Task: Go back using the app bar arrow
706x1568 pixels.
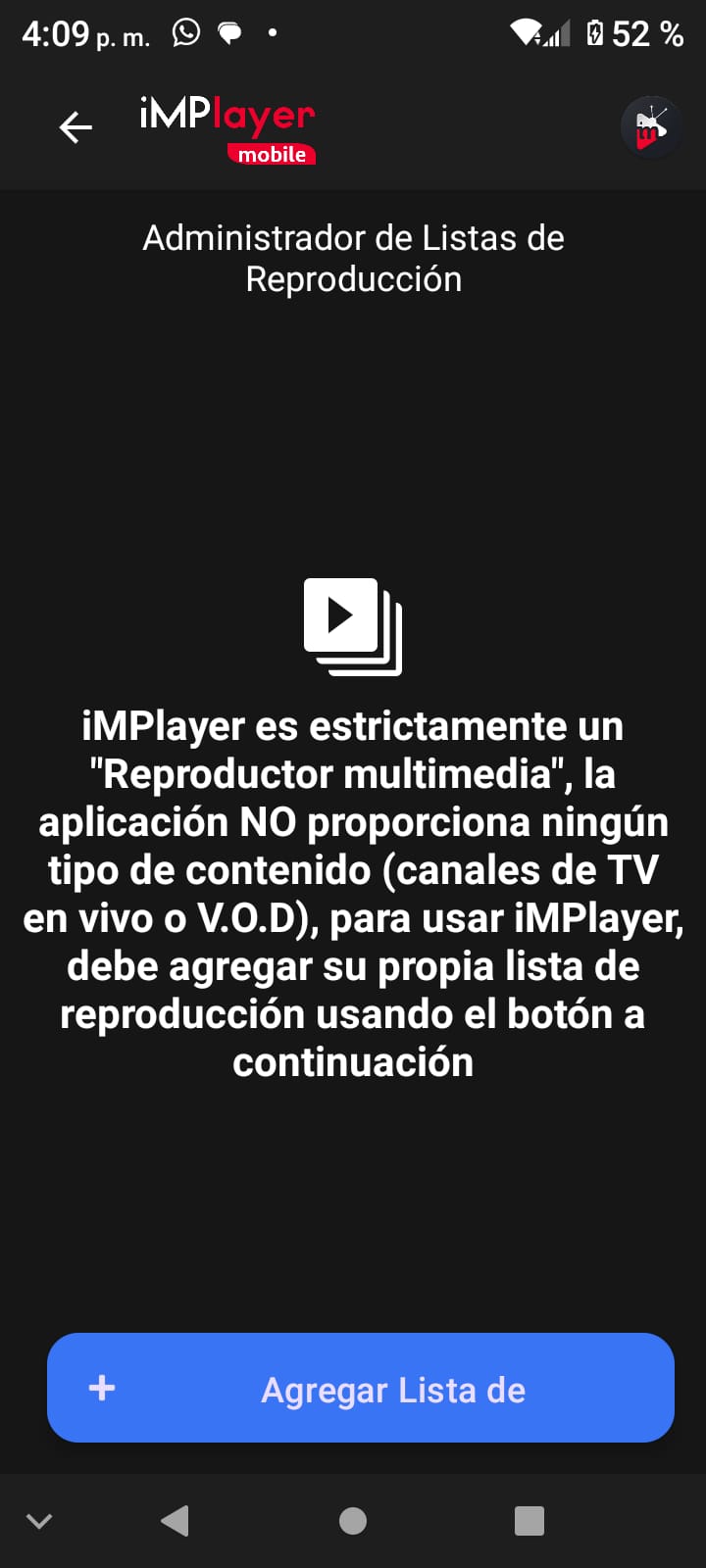Action: (x=76, y=127)
